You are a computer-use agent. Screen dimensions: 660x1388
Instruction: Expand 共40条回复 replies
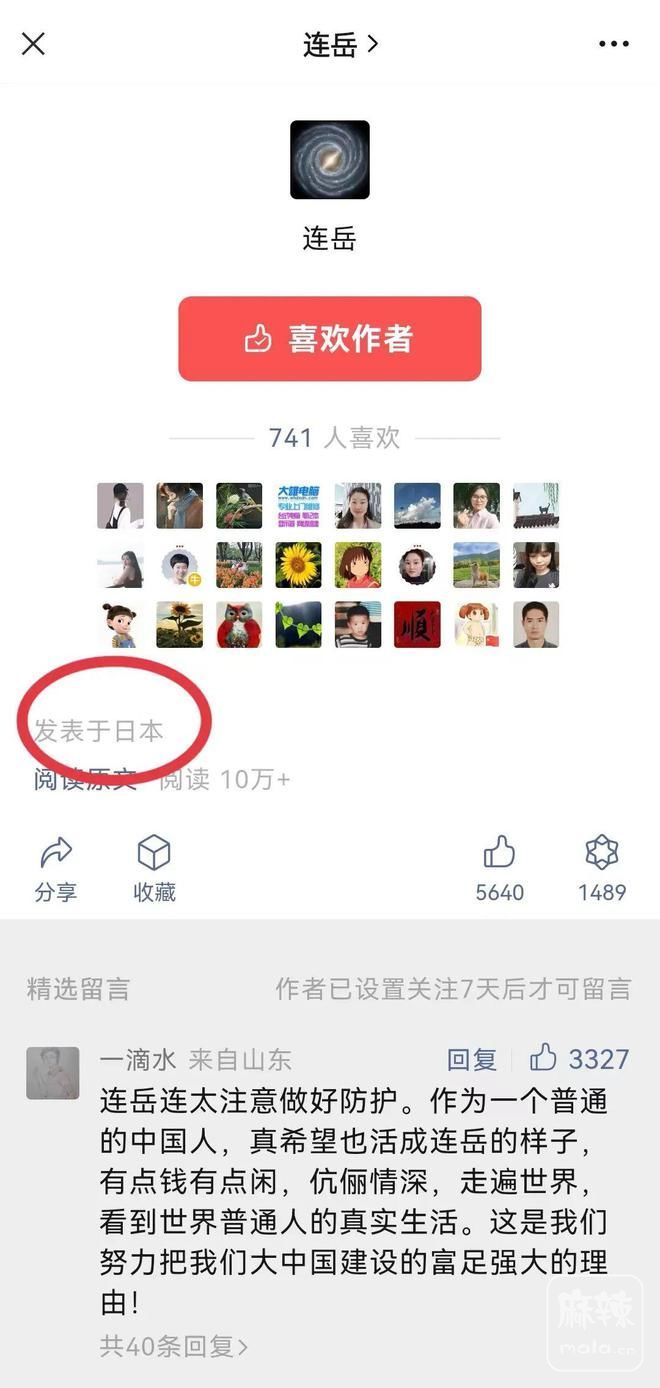174,1346
